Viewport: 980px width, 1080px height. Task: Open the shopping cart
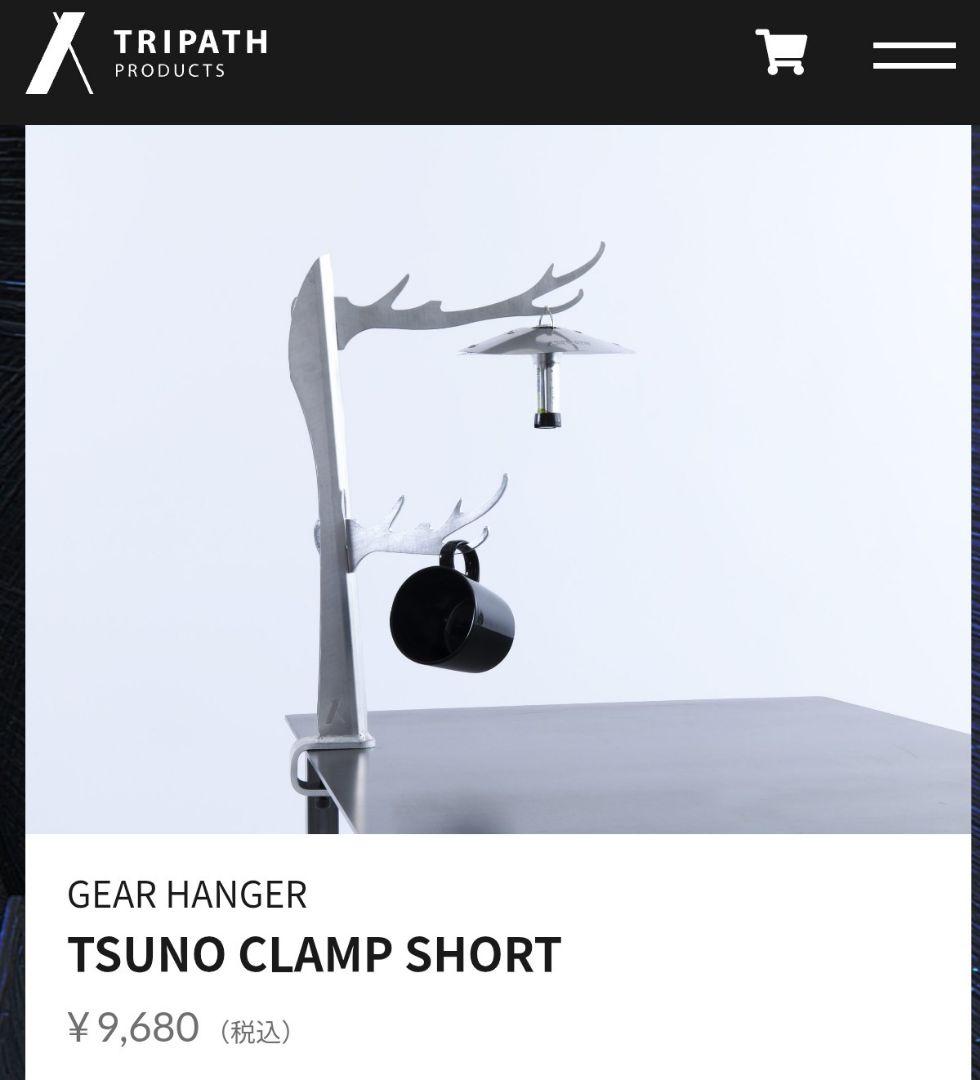[780, 52]
